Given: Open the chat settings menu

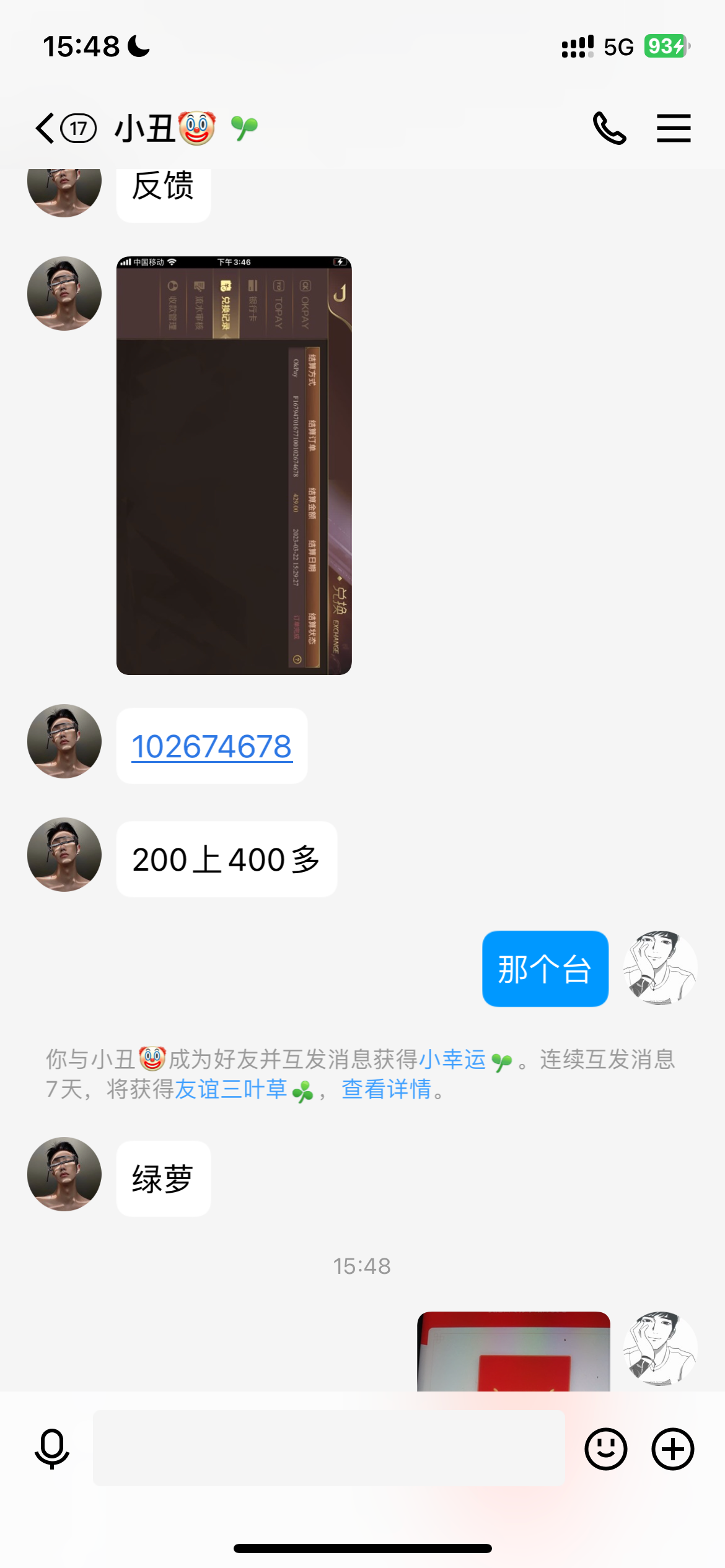Looking at the screenshot, I should (x=674, y=129).
